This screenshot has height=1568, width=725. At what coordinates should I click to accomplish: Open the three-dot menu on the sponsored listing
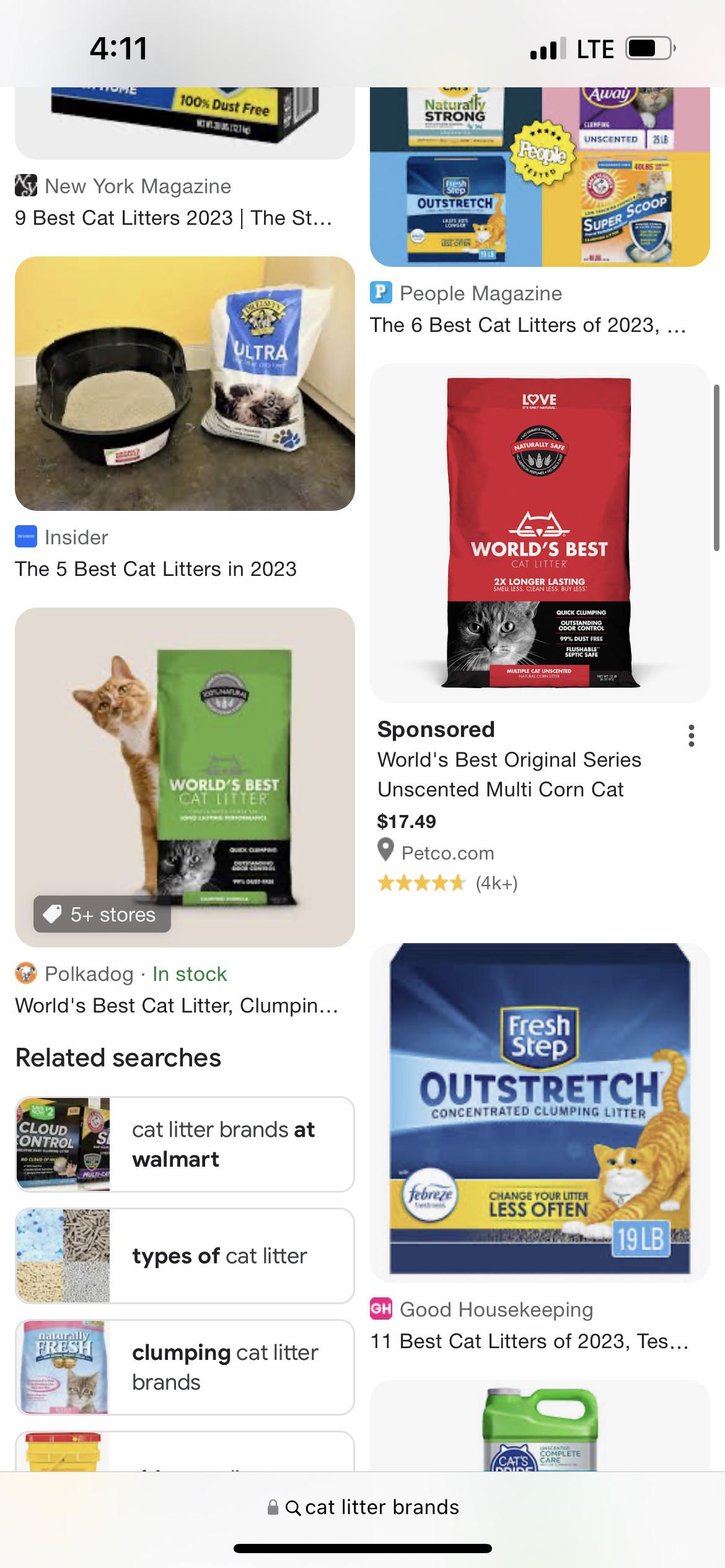(x=692, y=737)
